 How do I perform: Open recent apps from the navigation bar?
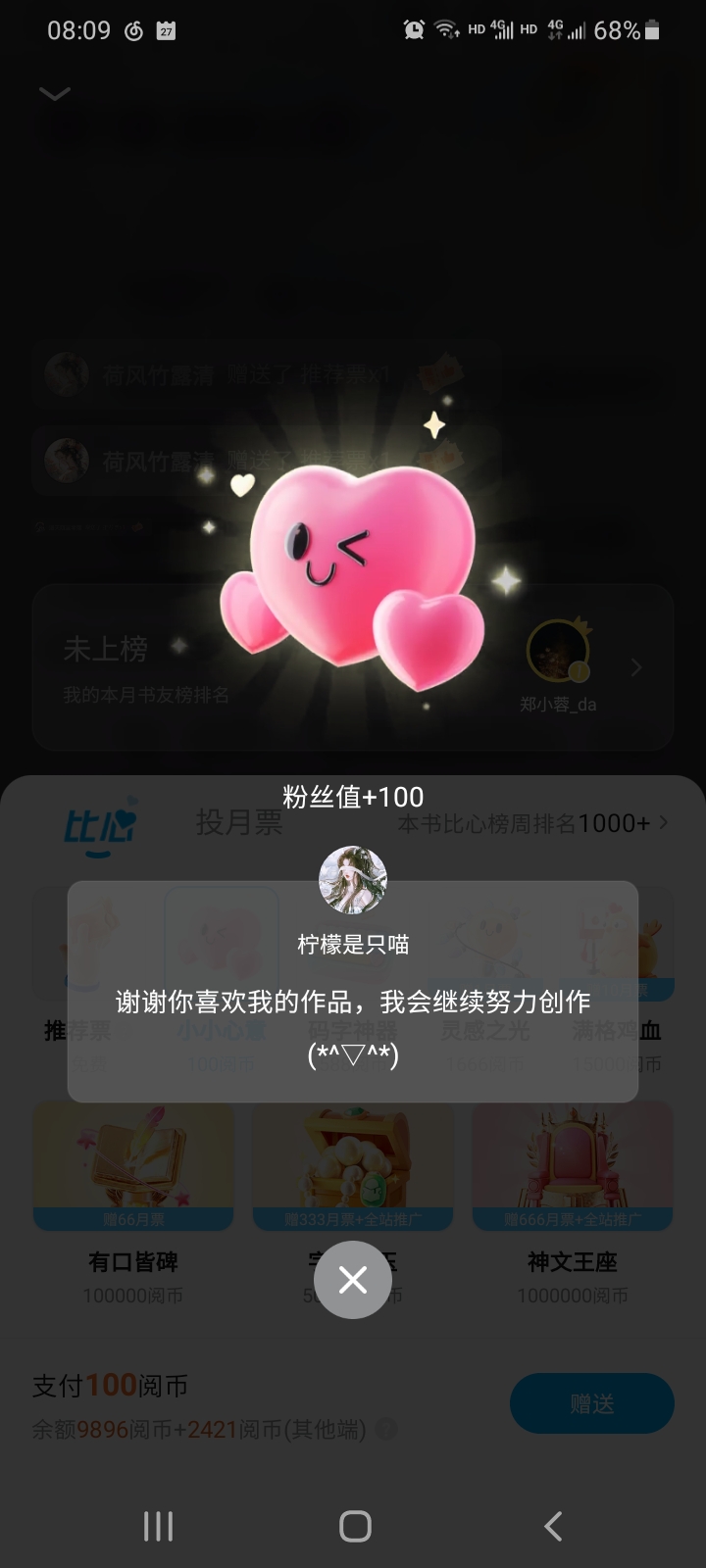pyautogui.click(x=158, y=1526)
